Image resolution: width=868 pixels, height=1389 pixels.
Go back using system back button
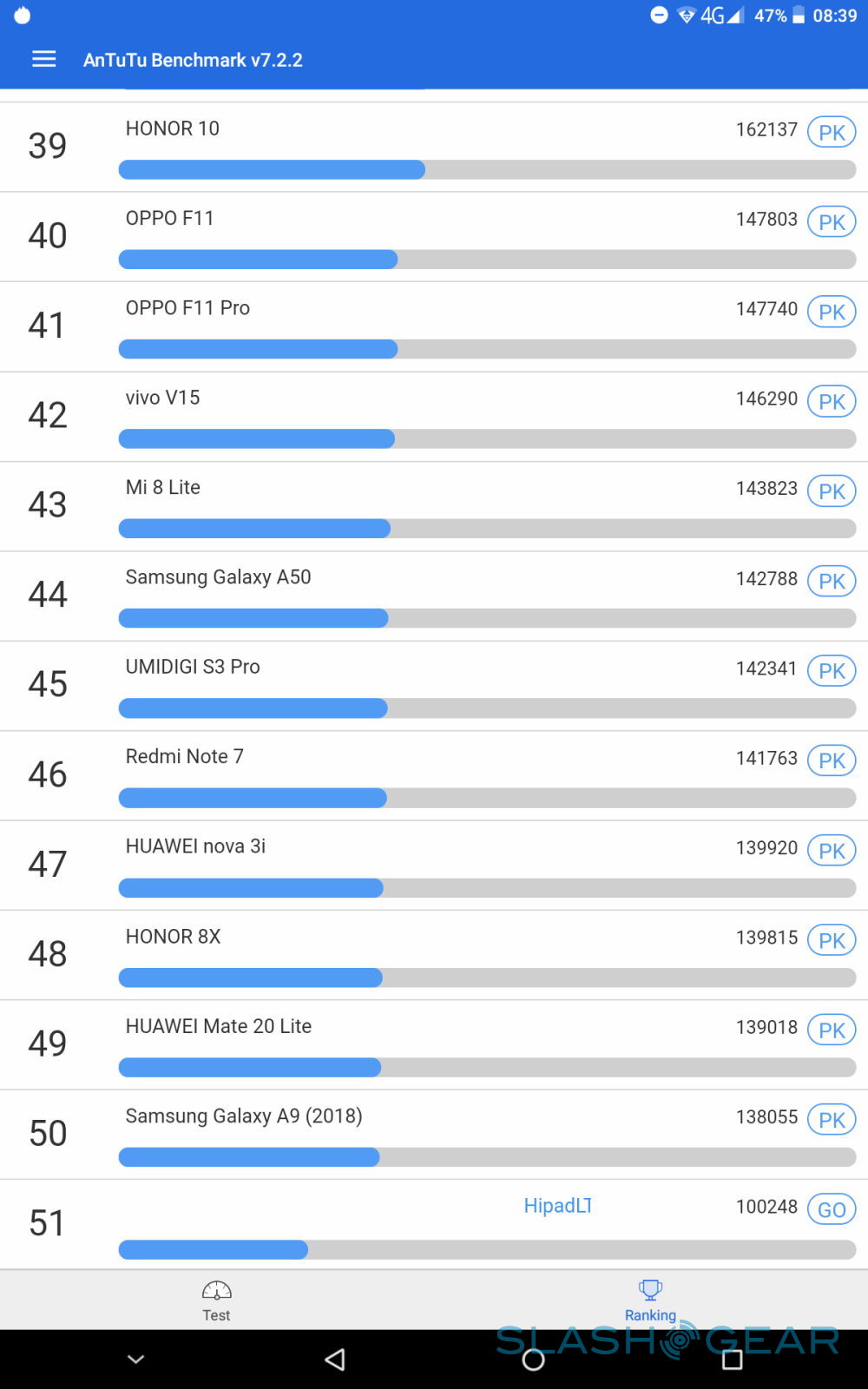coord(335,1359)
